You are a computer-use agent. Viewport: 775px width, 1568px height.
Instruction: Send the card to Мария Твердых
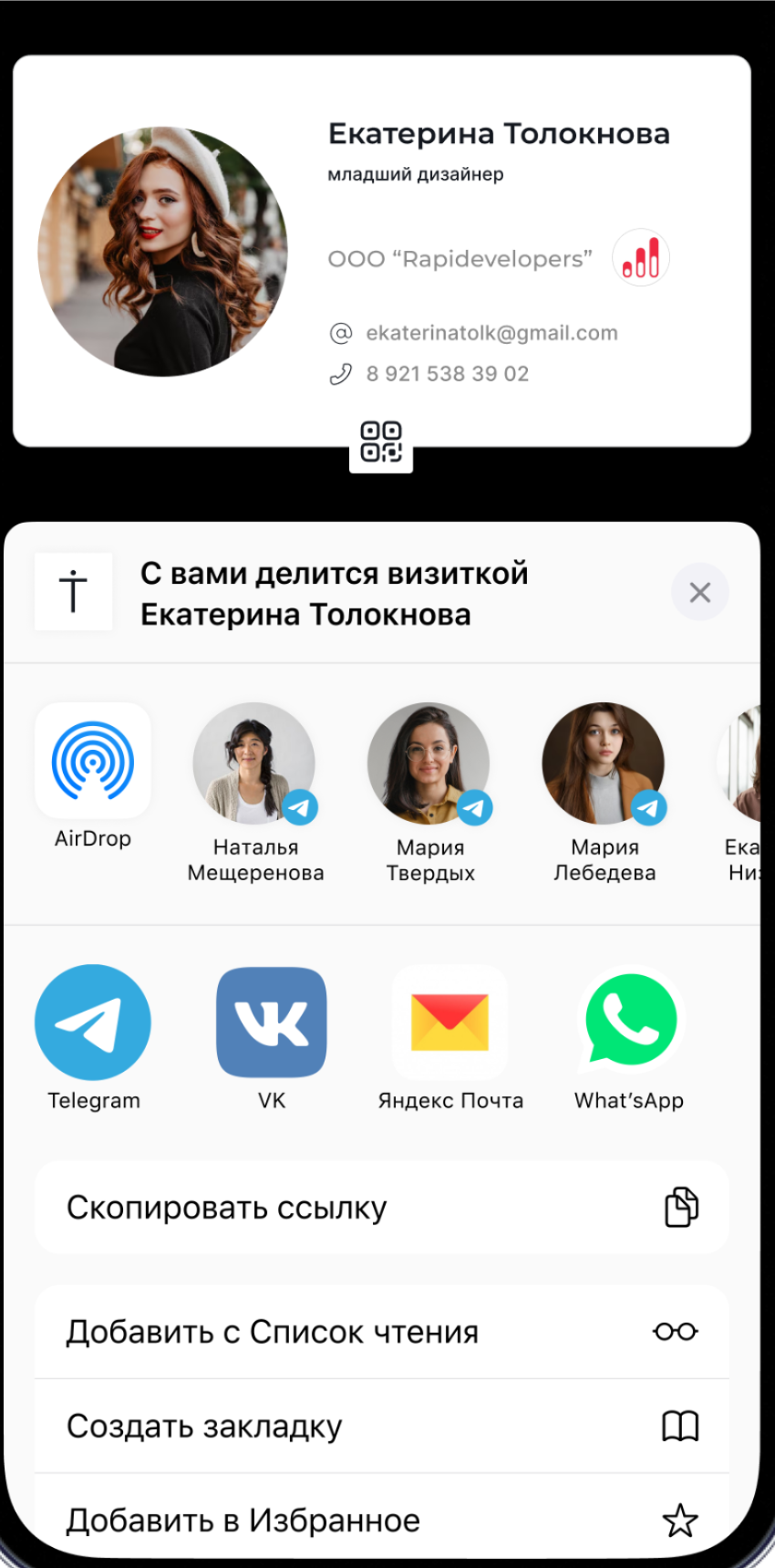tap(429, 764)
